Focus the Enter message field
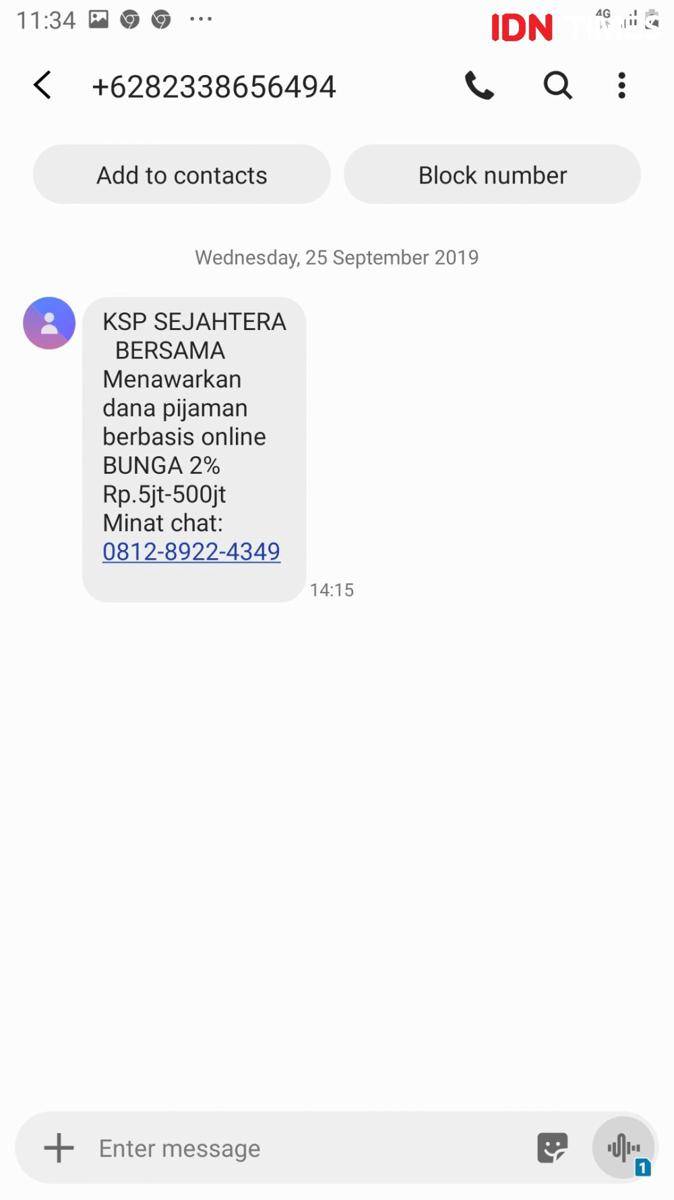This screenshot has height=1200, width=674. (x=300, y=1148)
